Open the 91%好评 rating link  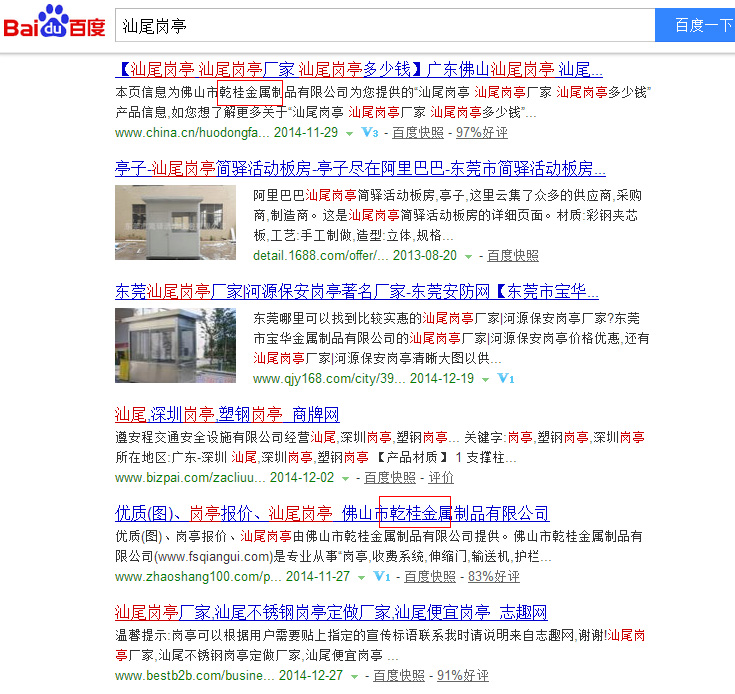click(x=463, y=675)
